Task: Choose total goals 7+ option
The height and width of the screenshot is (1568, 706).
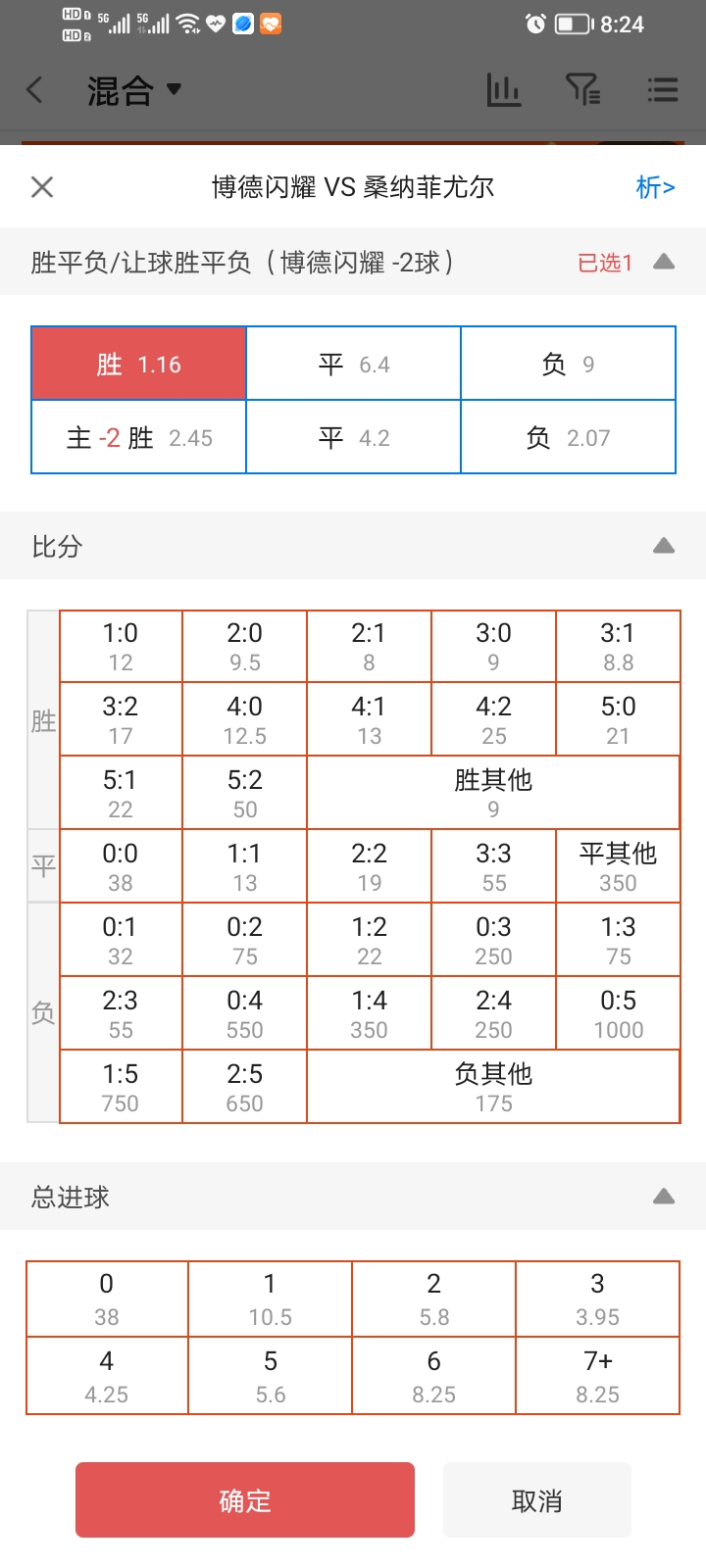Action: [597, 1376]
